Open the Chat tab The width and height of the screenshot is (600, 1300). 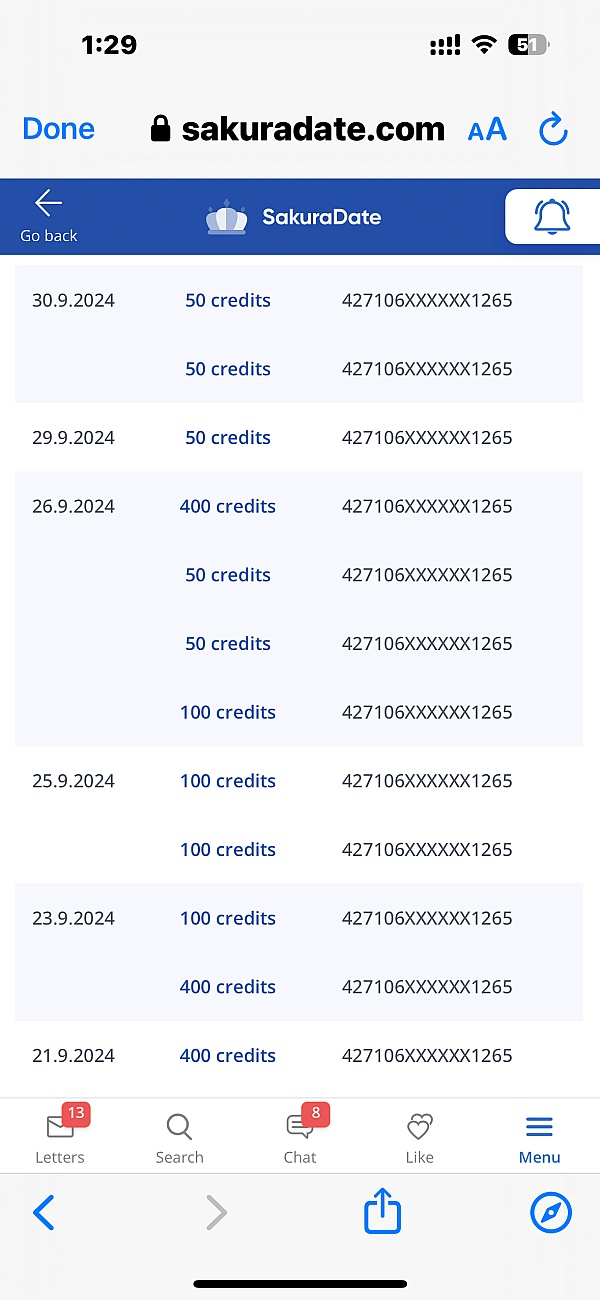coord(300,1138)
